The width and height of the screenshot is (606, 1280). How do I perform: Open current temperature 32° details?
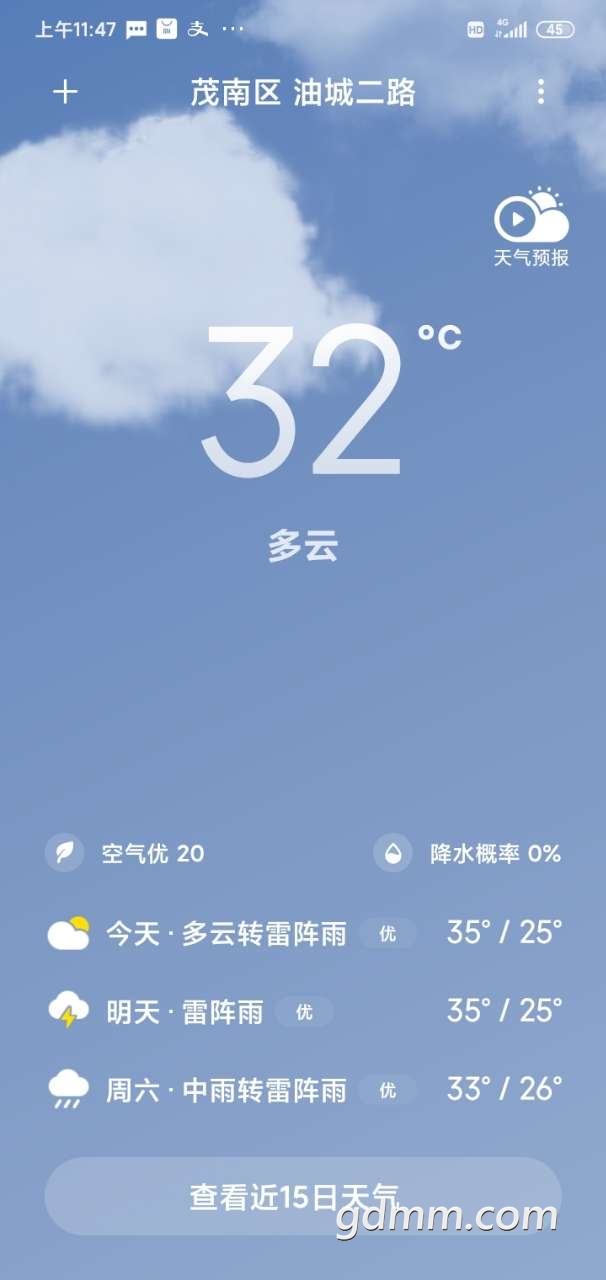coord(331,400)
